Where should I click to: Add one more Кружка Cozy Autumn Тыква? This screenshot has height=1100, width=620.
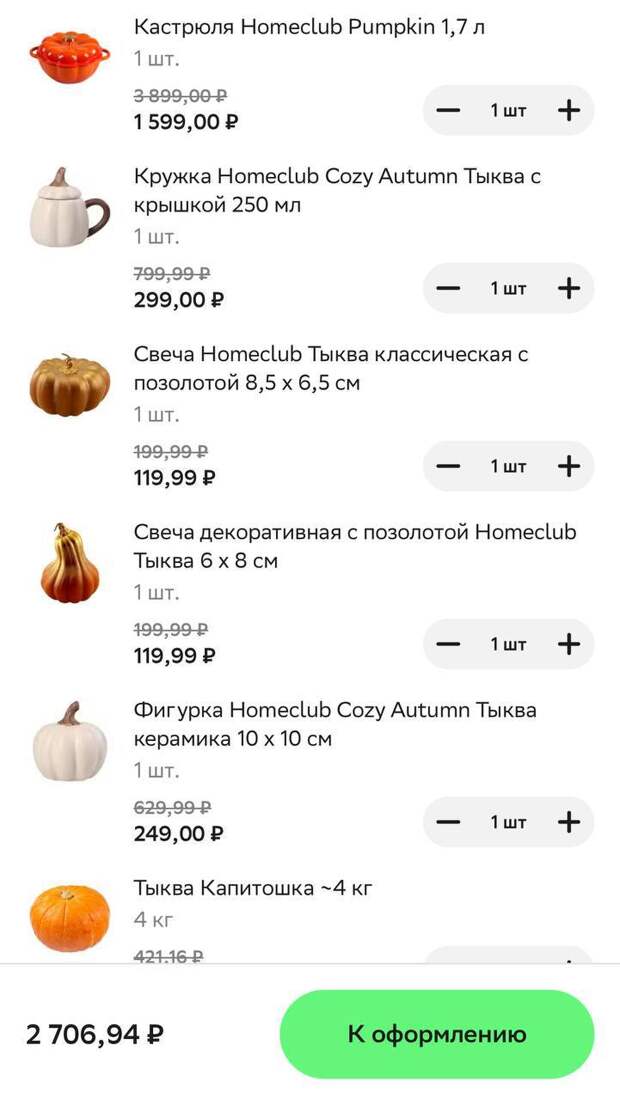pyautogui.click(x=568, y=288)
